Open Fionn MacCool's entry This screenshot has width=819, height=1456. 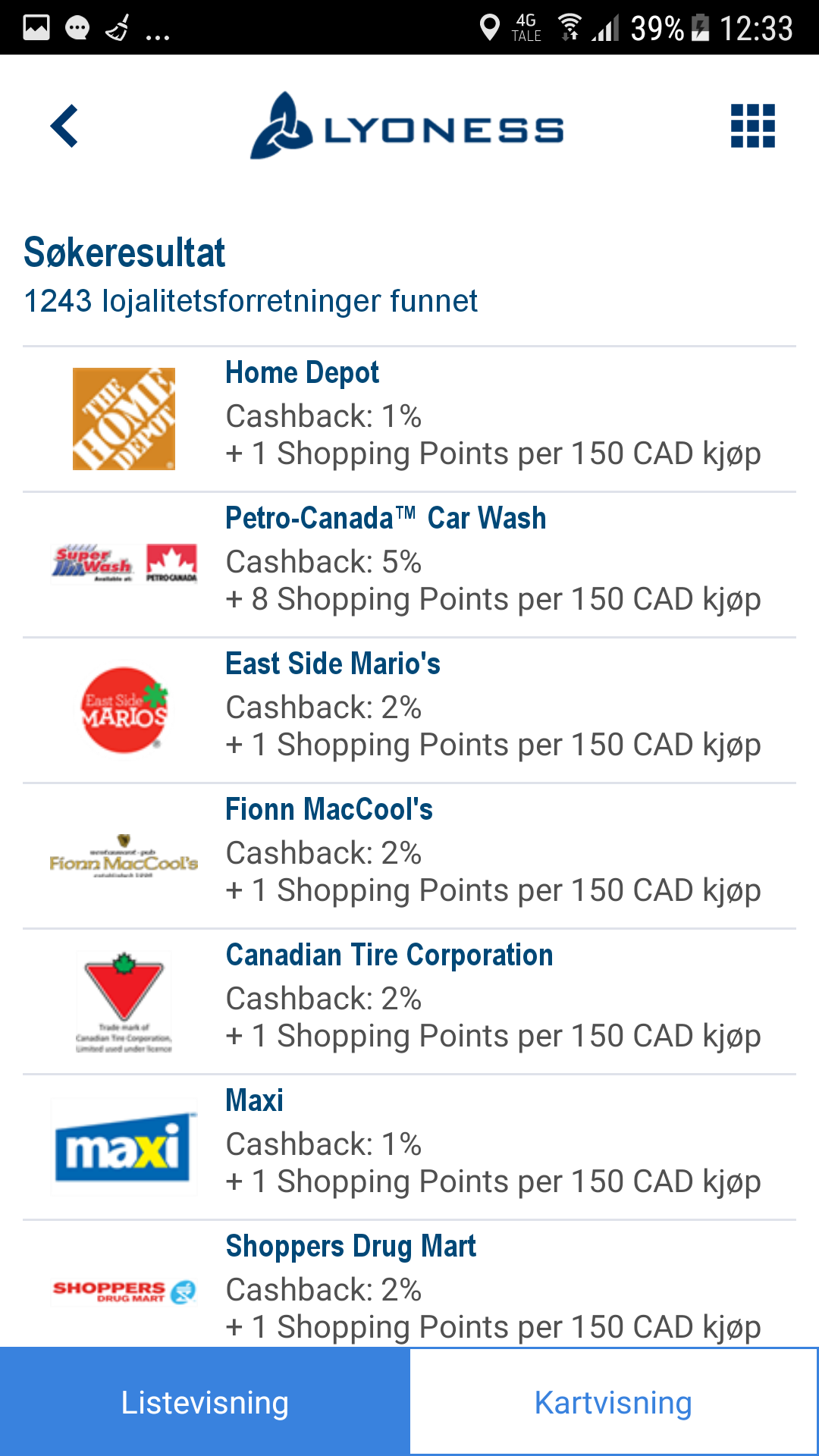(409, 856)
